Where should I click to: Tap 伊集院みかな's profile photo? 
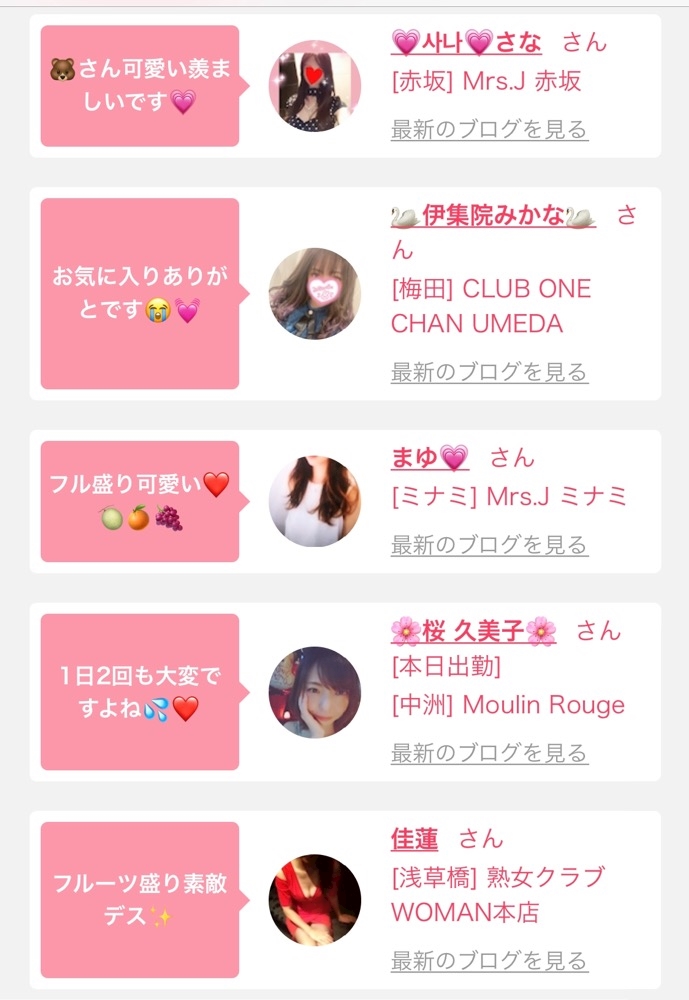(x=315, y=294)
